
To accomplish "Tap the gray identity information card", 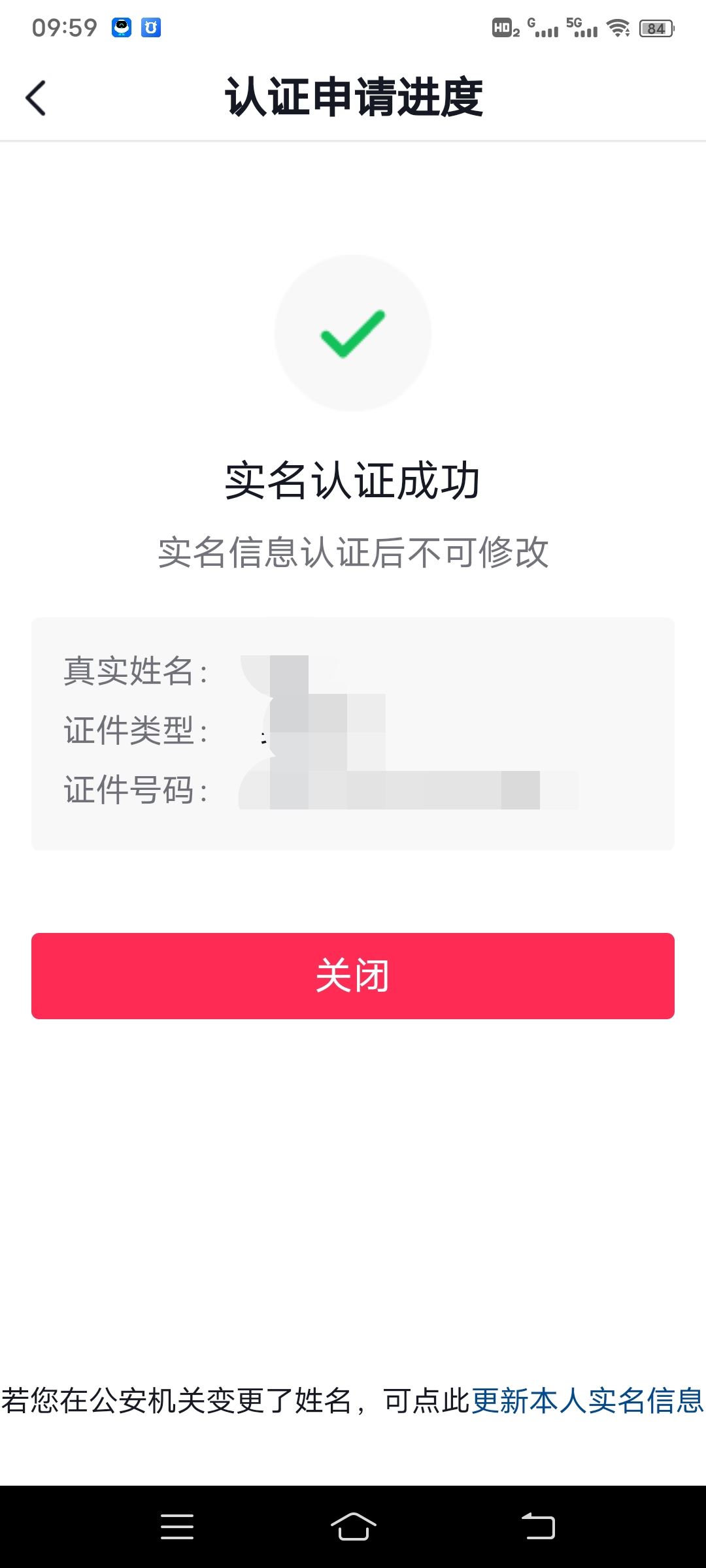I will 353,732.
